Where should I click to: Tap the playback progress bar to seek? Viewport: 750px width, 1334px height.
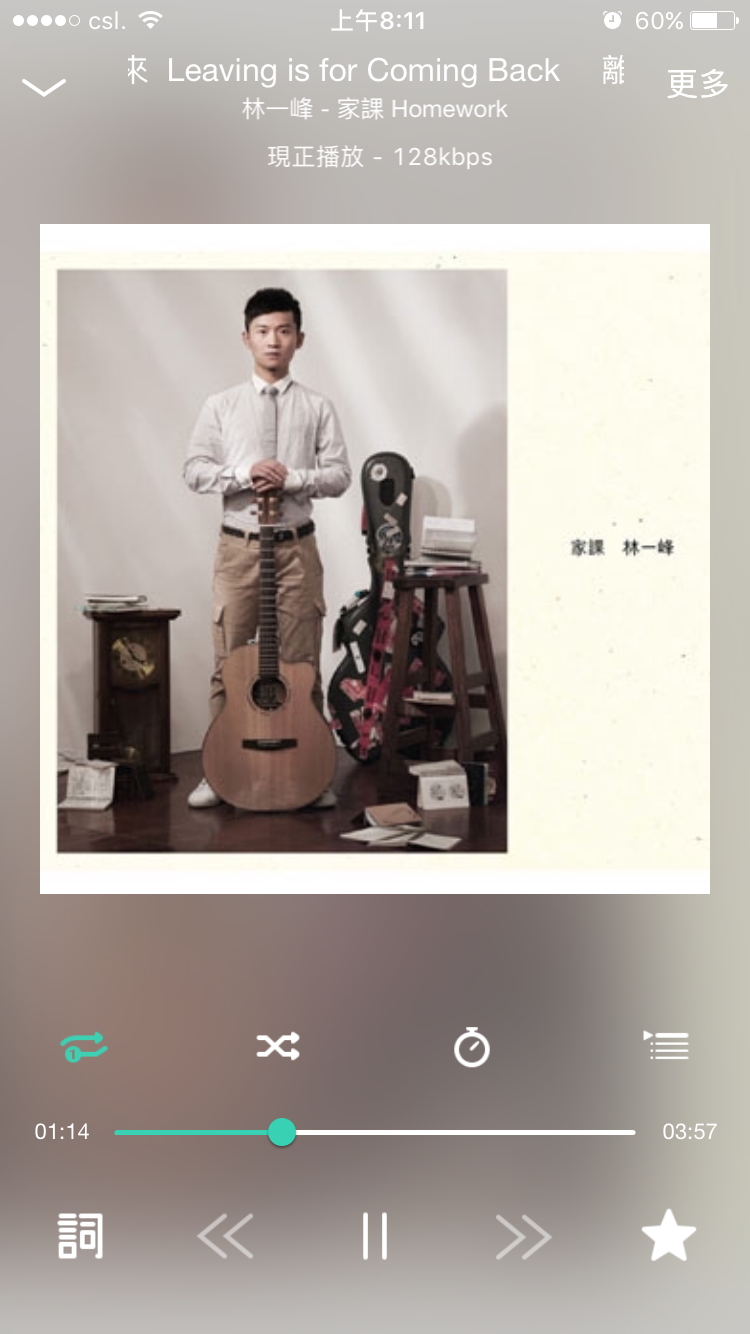tap(450, 1132)
